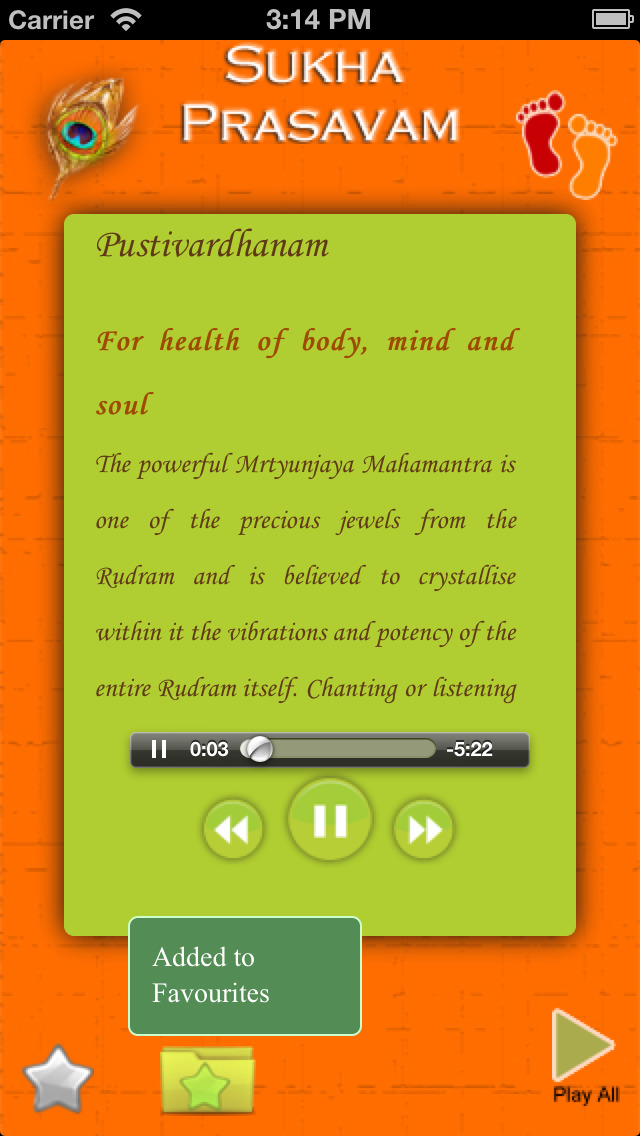Tap the small pause icon in audio bar
Screen dimensions: 640x1136
click(x=159, y=749)
